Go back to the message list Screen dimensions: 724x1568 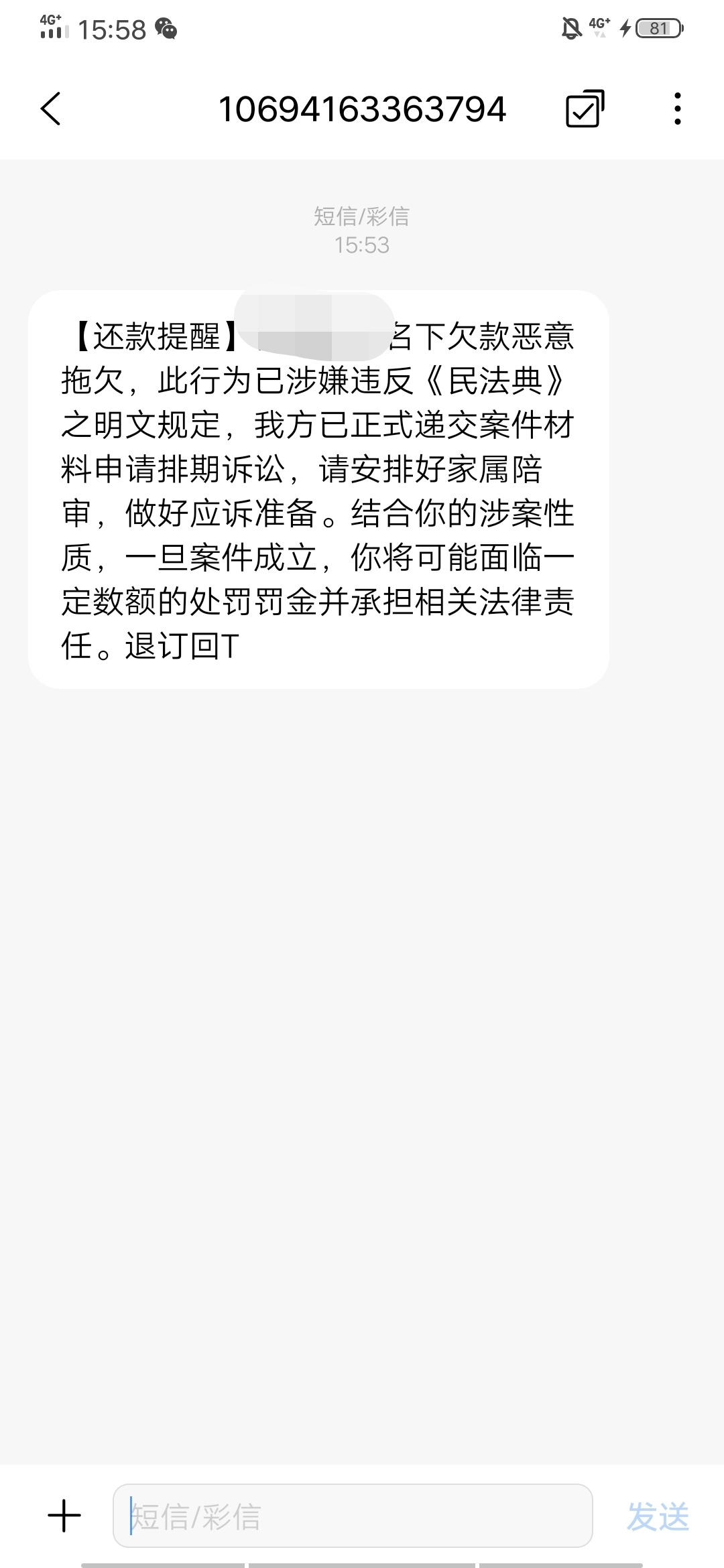(51, 109)
